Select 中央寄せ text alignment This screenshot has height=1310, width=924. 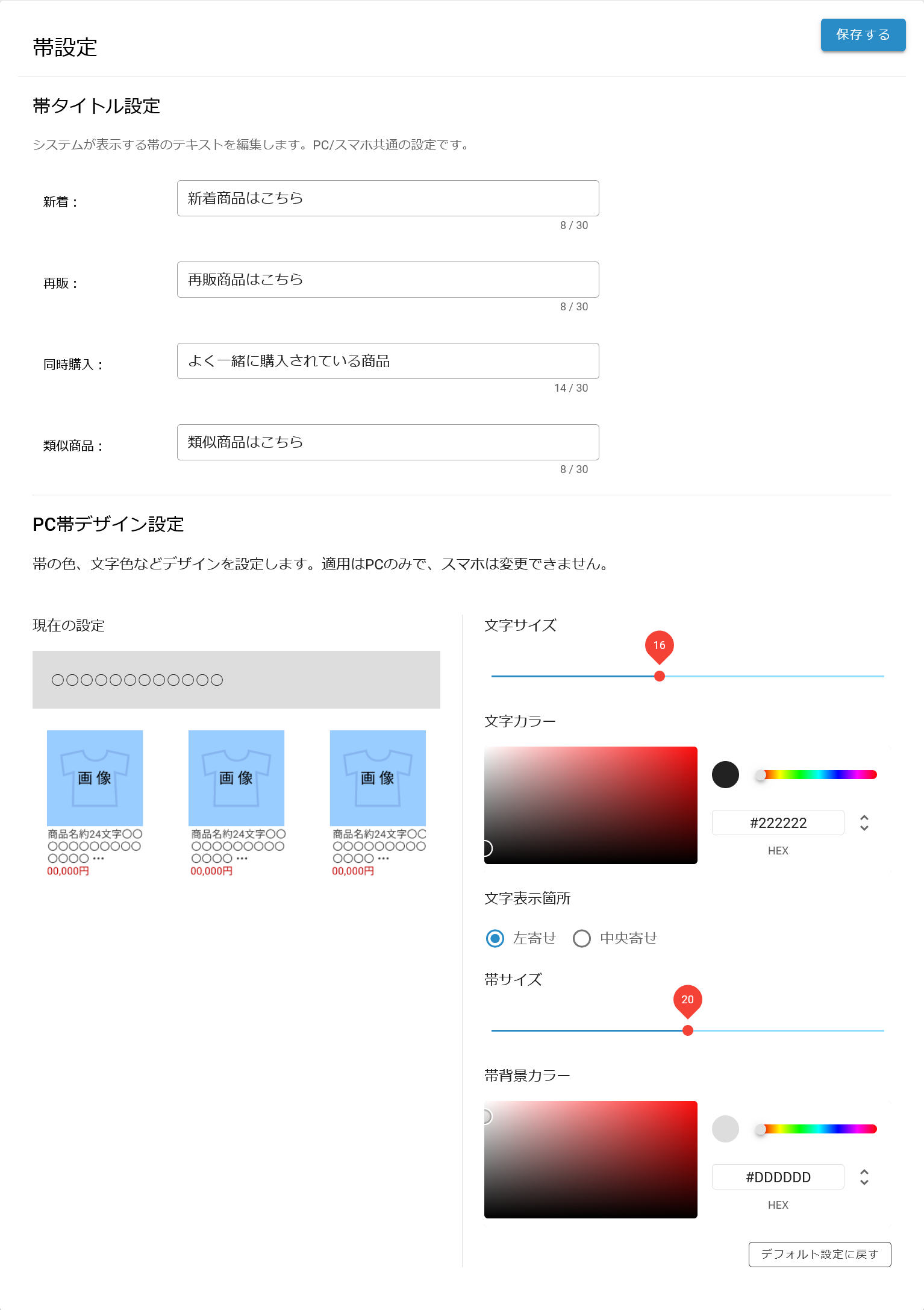615,938
